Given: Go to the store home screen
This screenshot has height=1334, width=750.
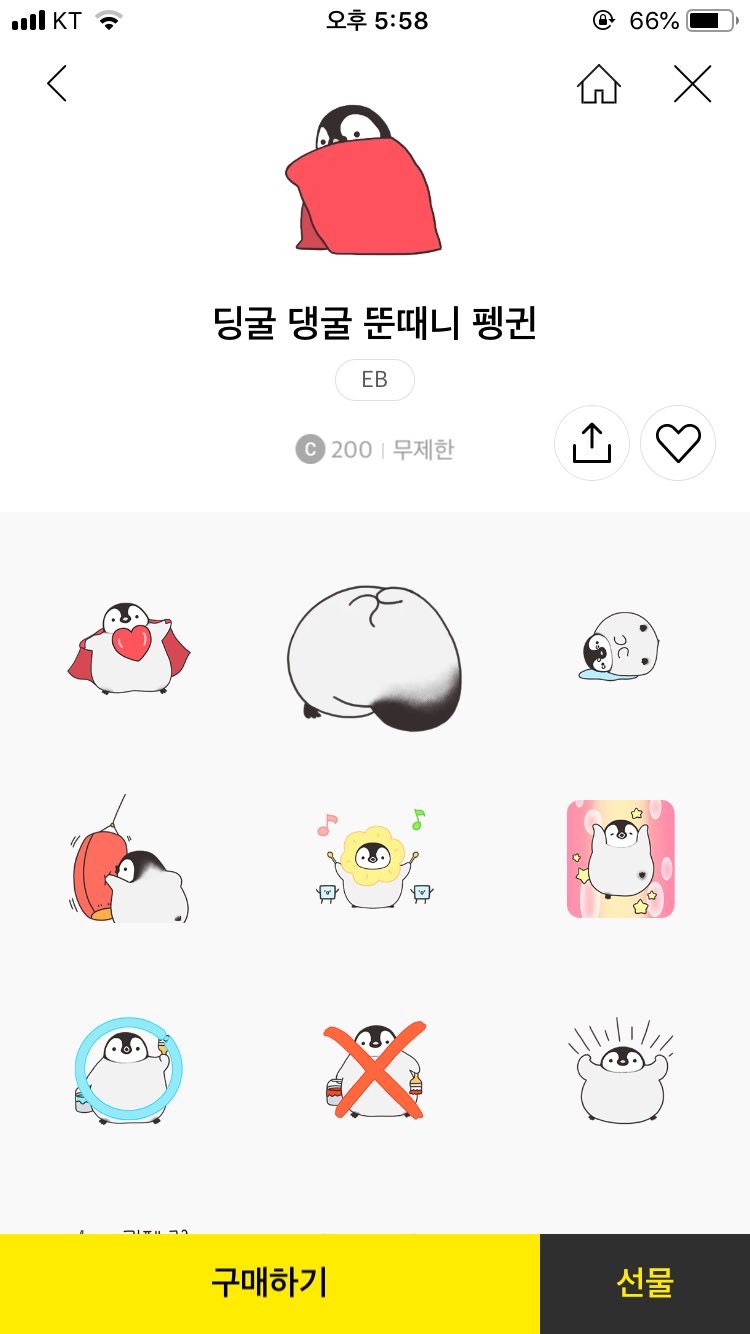Looking at the screenshot, I should (x=600, y=85).
